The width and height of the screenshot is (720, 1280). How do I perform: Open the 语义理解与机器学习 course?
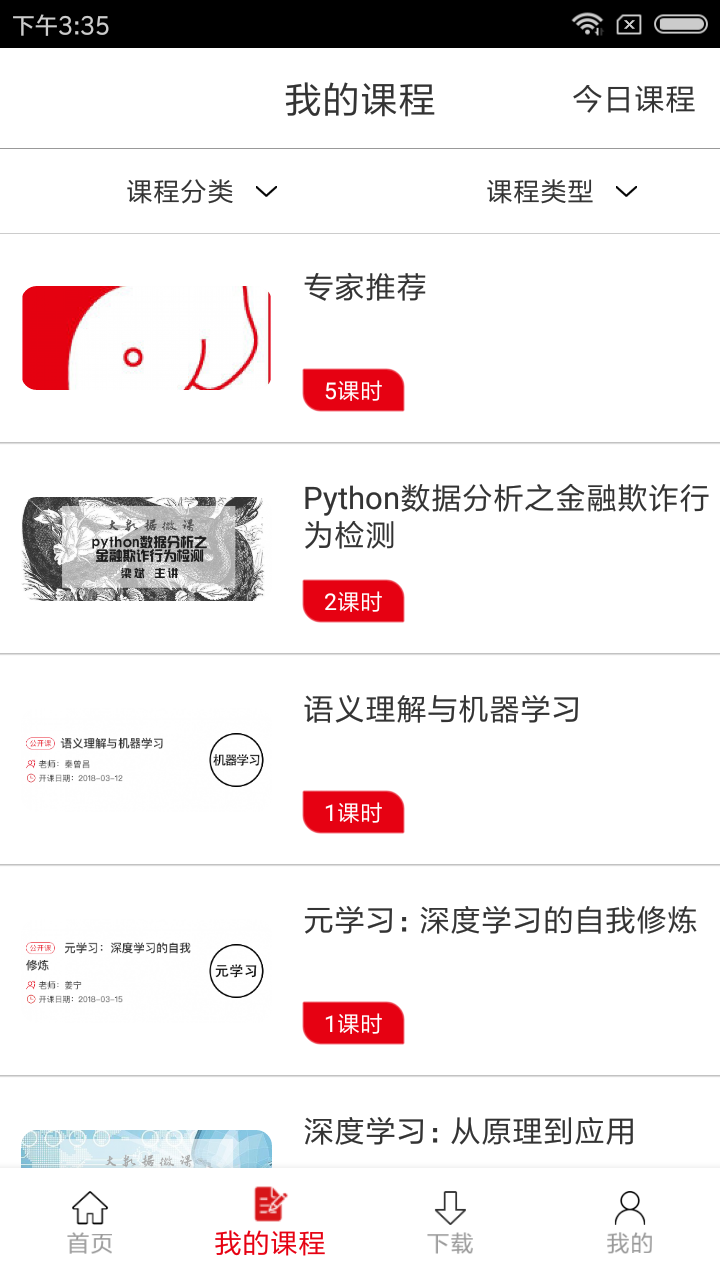[441, 710]
